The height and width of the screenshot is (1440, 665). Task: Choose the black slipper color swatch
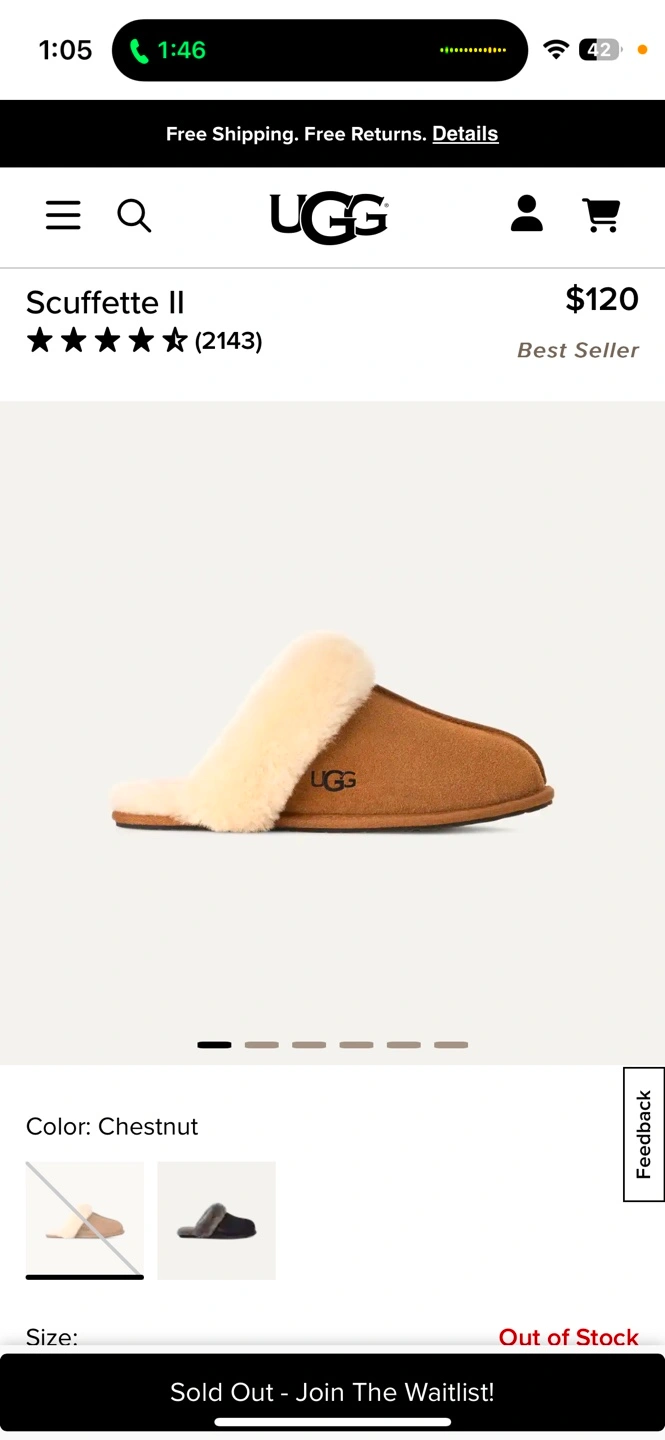click(x=216, y=1220)
